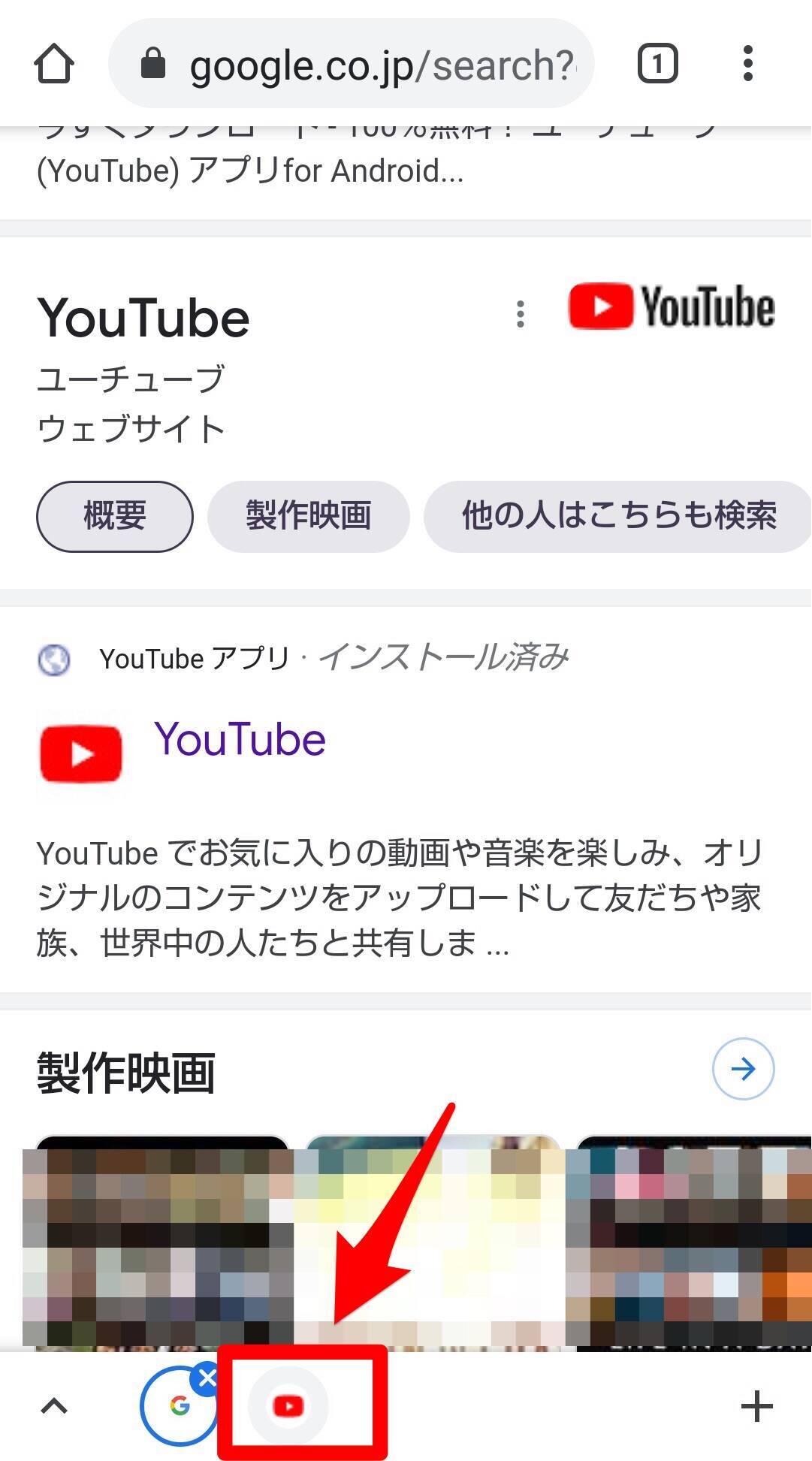Expand 製作映画 section with the arrow
This screenshot has height=1461, width=812.
click(743, 1069)
